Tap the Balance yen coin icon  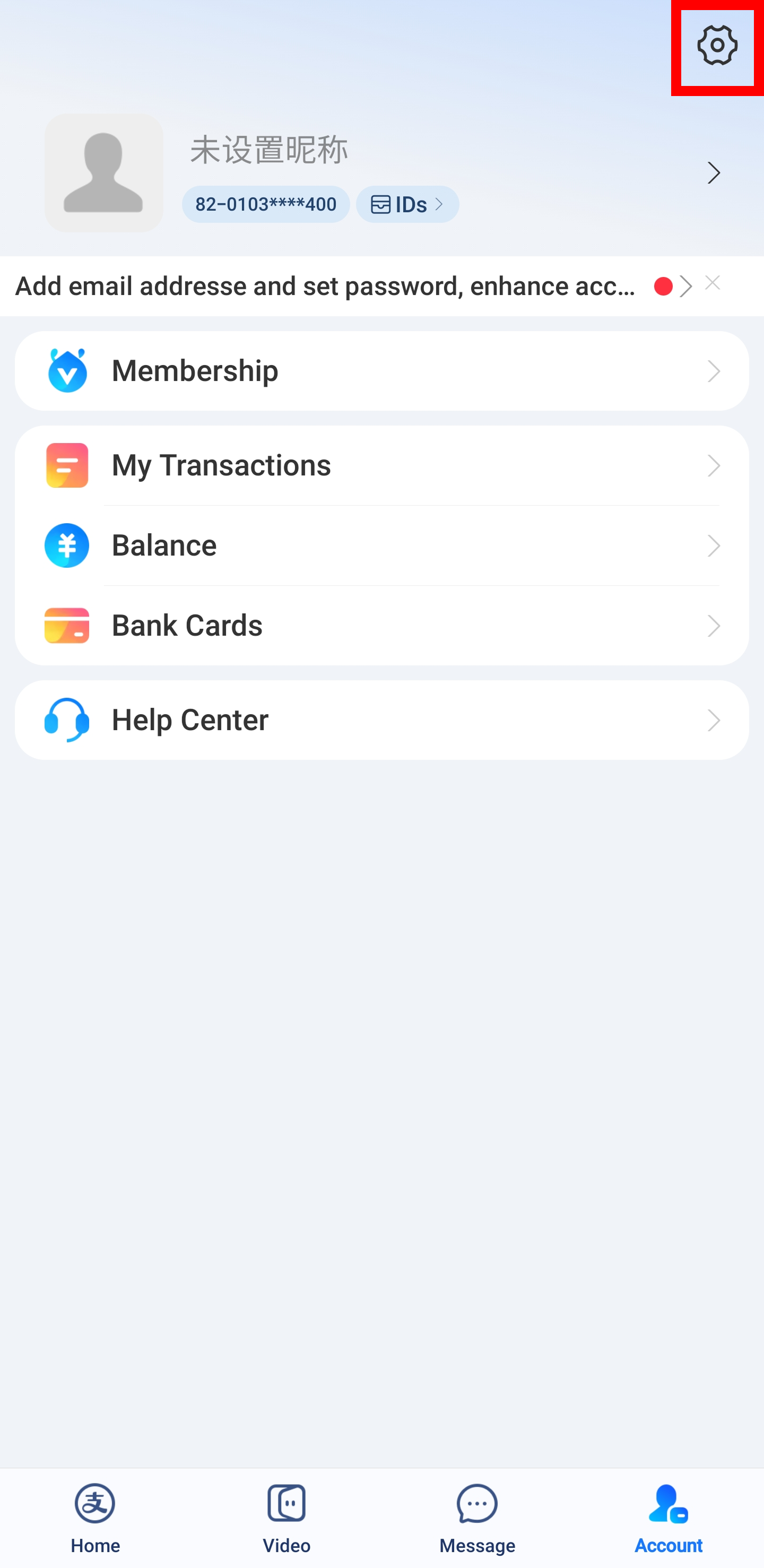point(67,545)
